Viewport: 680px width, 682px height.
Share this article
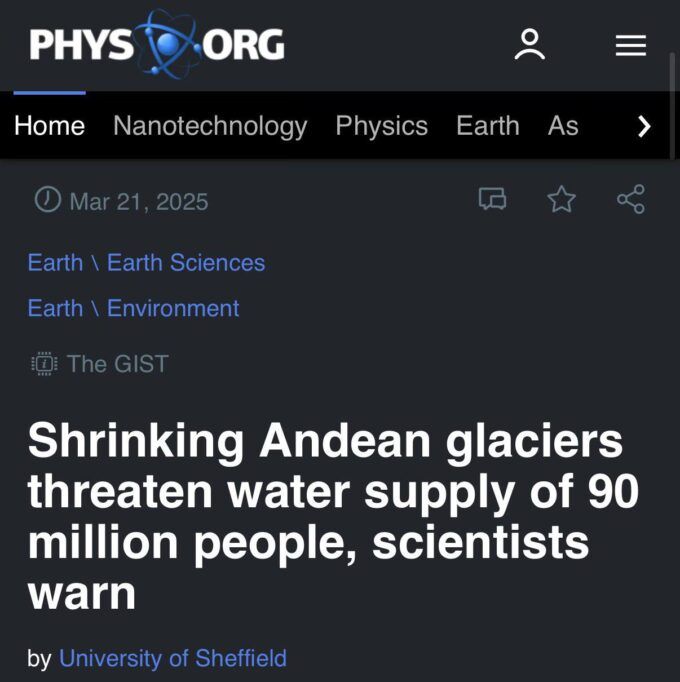pos(631,199)
